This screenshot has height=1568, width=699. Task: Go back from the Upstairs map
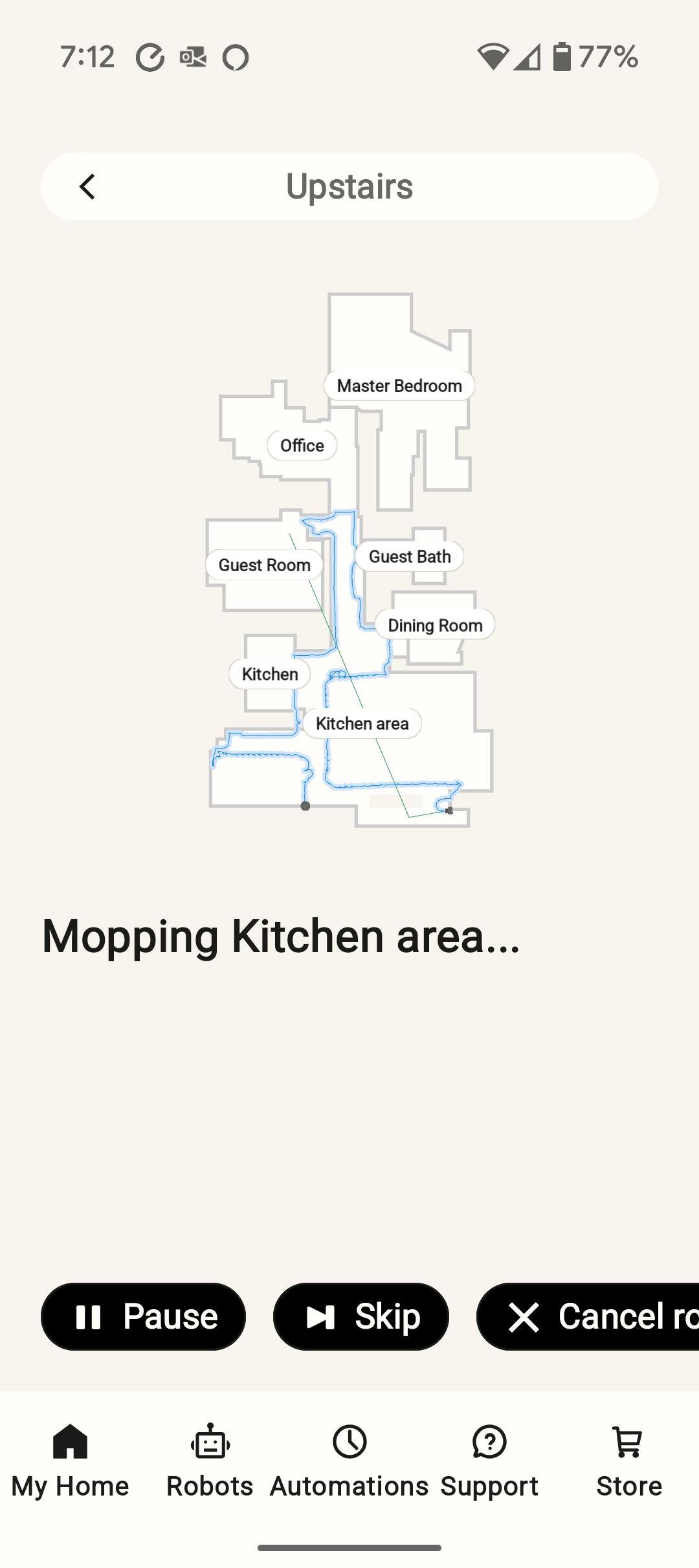click(x=87, y=187)
